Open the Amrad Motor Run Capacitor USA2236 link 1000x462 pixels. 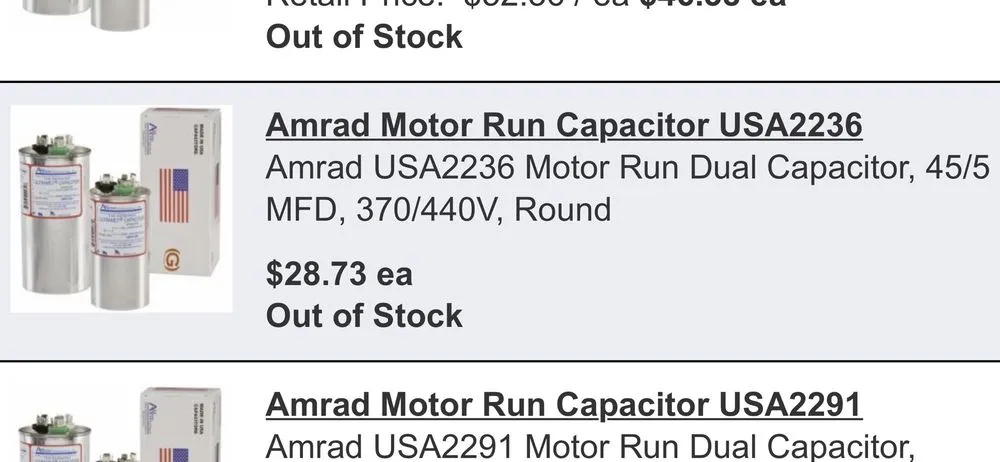563,125
